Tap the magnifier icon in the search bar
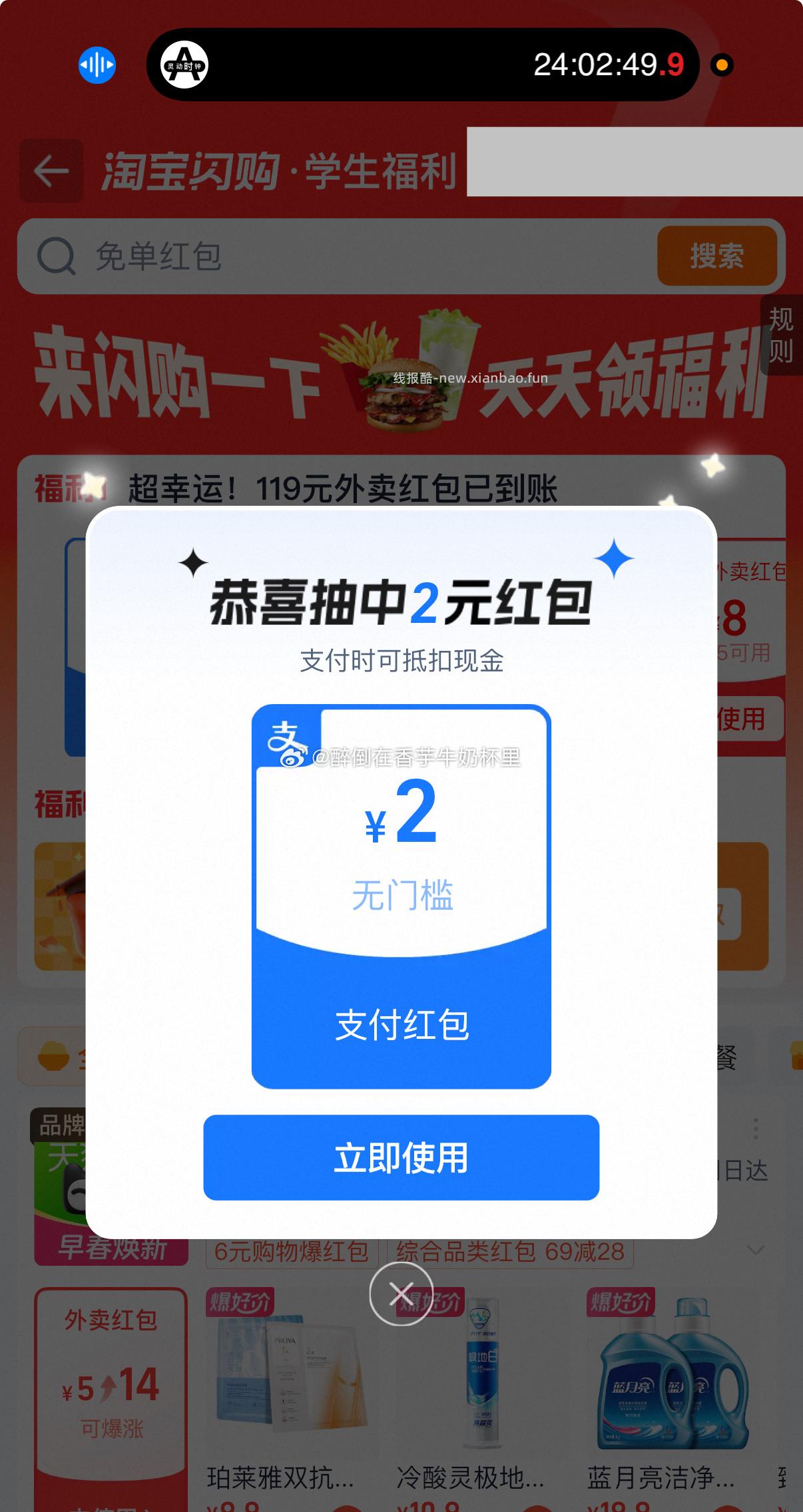The image size is (803, 1512). pyautogui.click(x=57, y=257)
